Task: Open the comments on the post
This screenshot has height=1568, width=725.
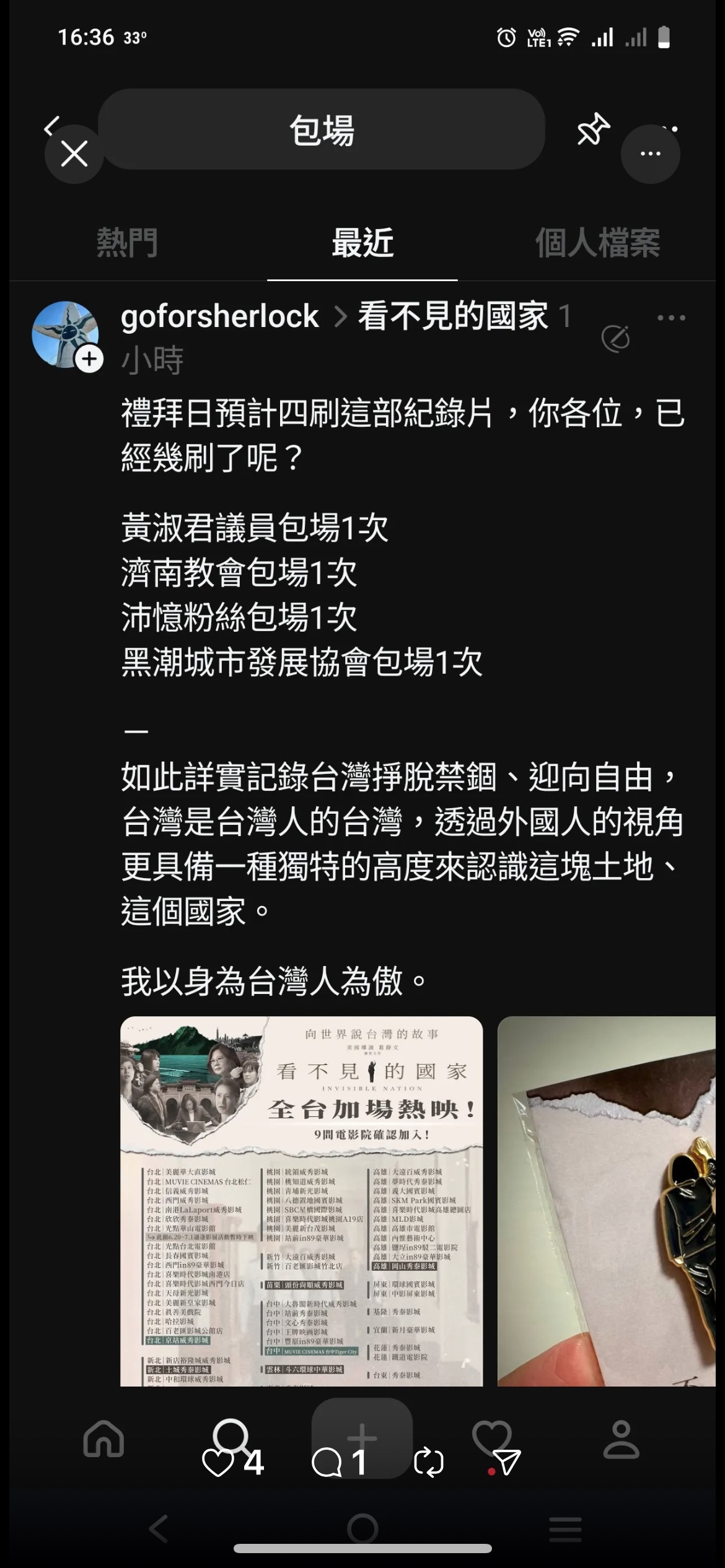Action: coord(327,1463)
